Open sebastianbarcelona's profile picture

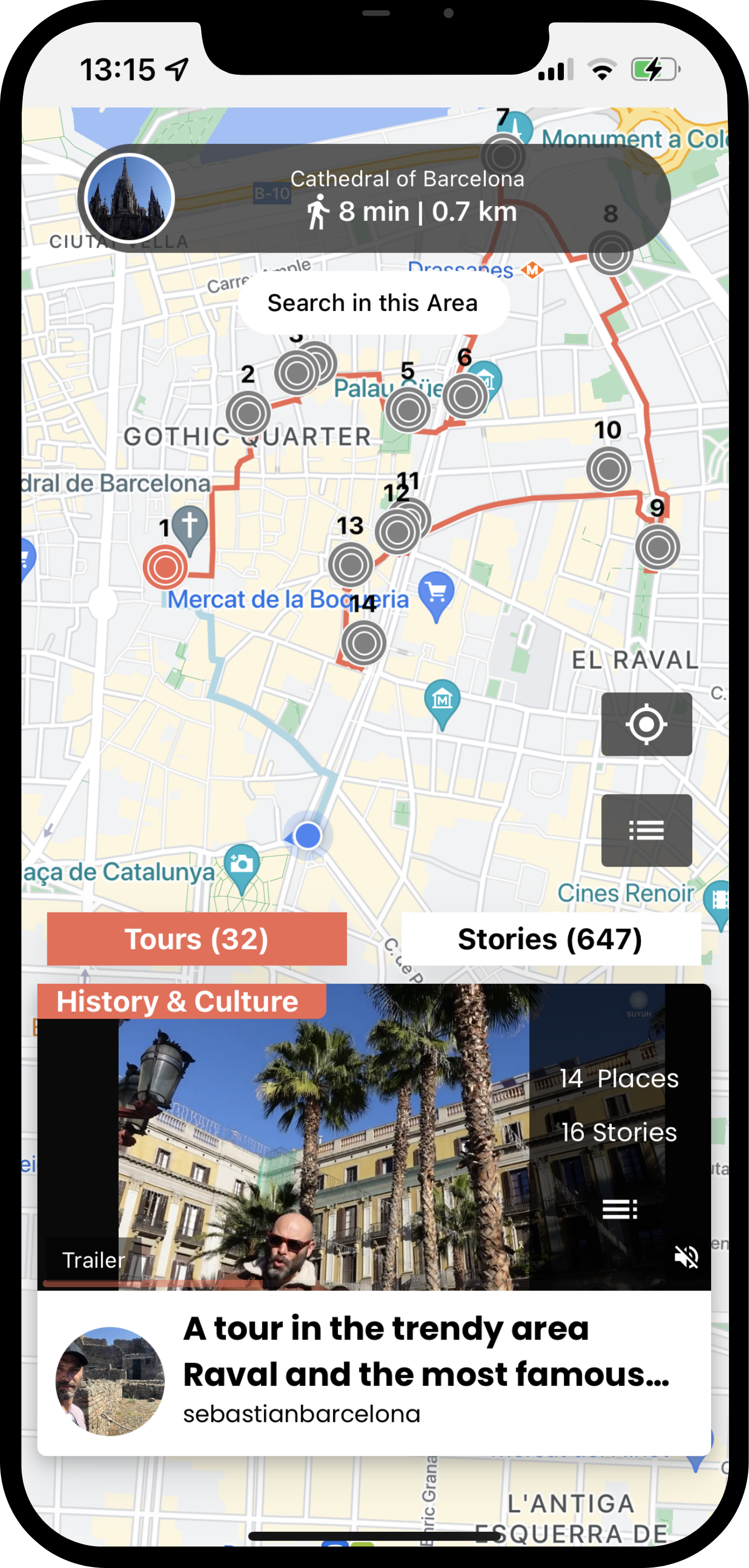click(x=110, y=1381)
